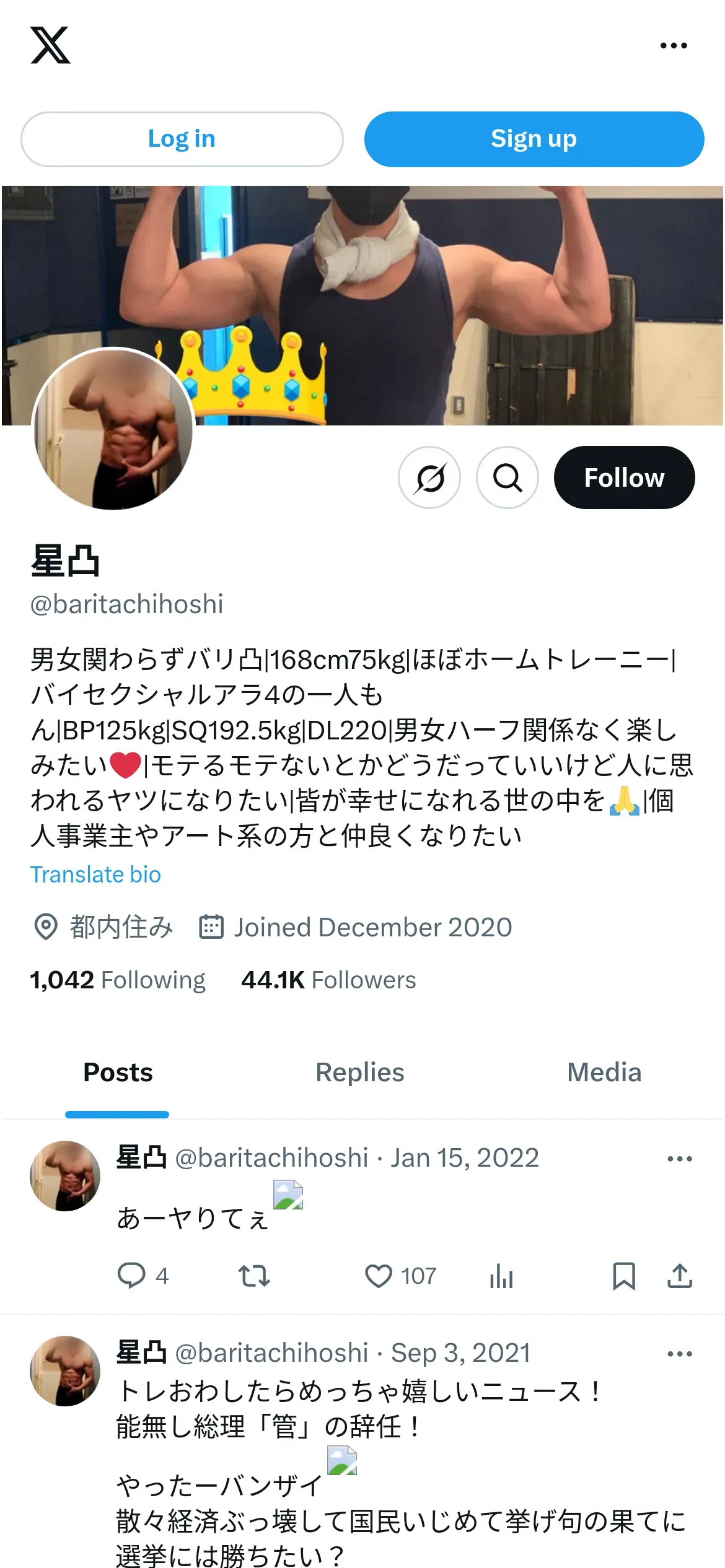The image size is (725, 1568).
Task: Like the Jan 15, 2022 post
Action: coord(379,1276)
